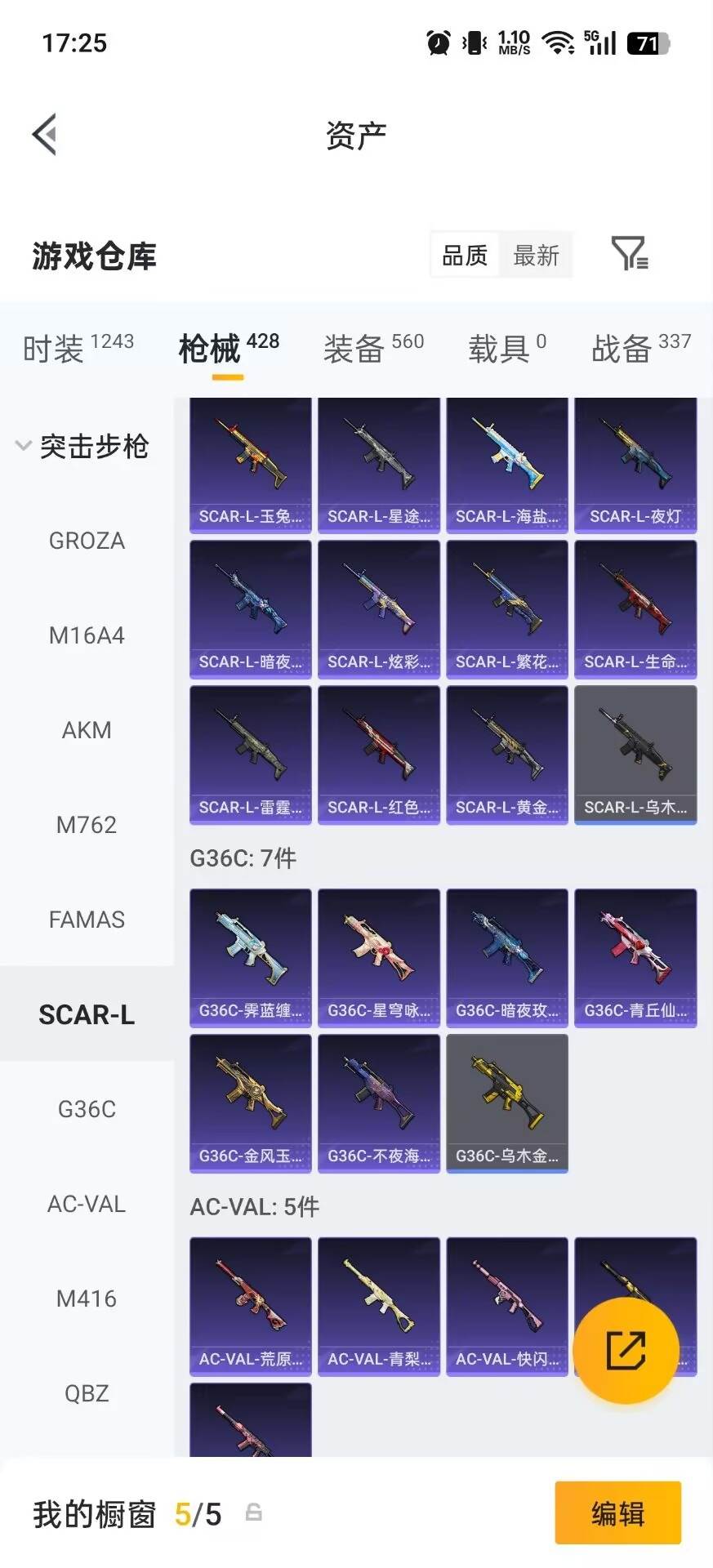Open the SCAR-L-夜灯 skin tile
This screenshot has height=1568, width=713.
(635, 465)
